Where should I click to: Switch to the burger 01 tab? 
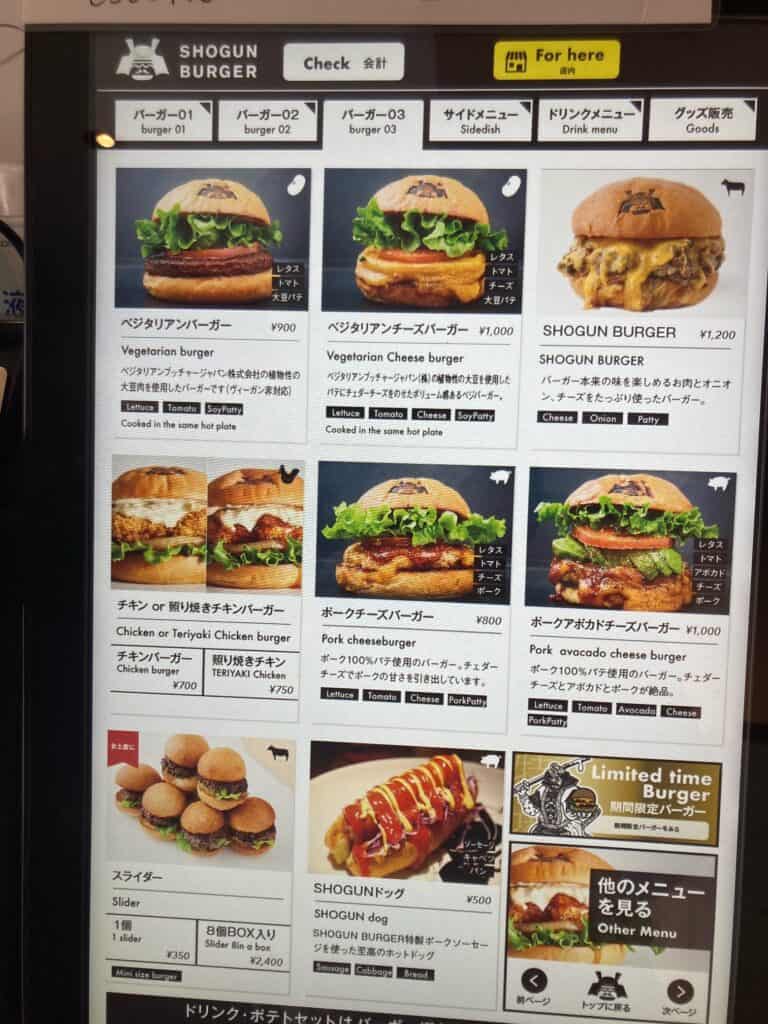tap(163, 121)
